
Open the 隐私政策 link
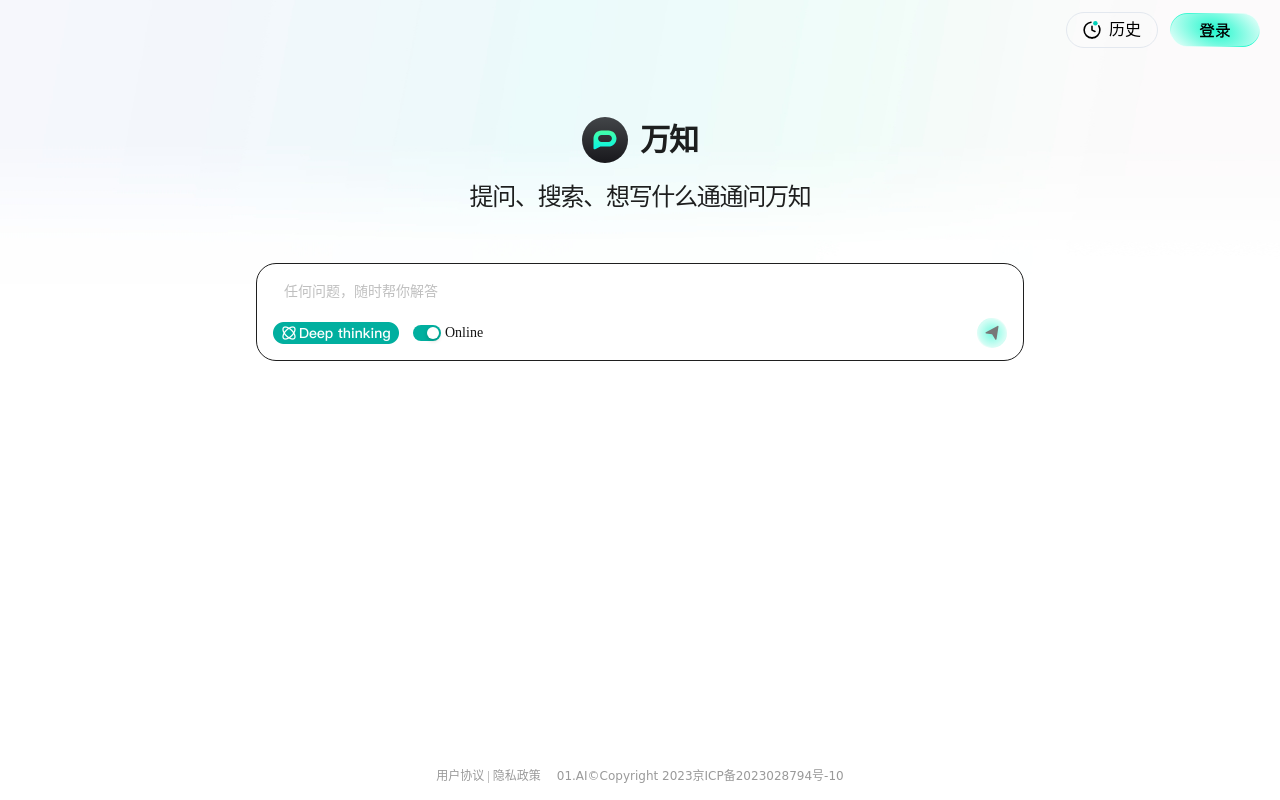point(517,776)
